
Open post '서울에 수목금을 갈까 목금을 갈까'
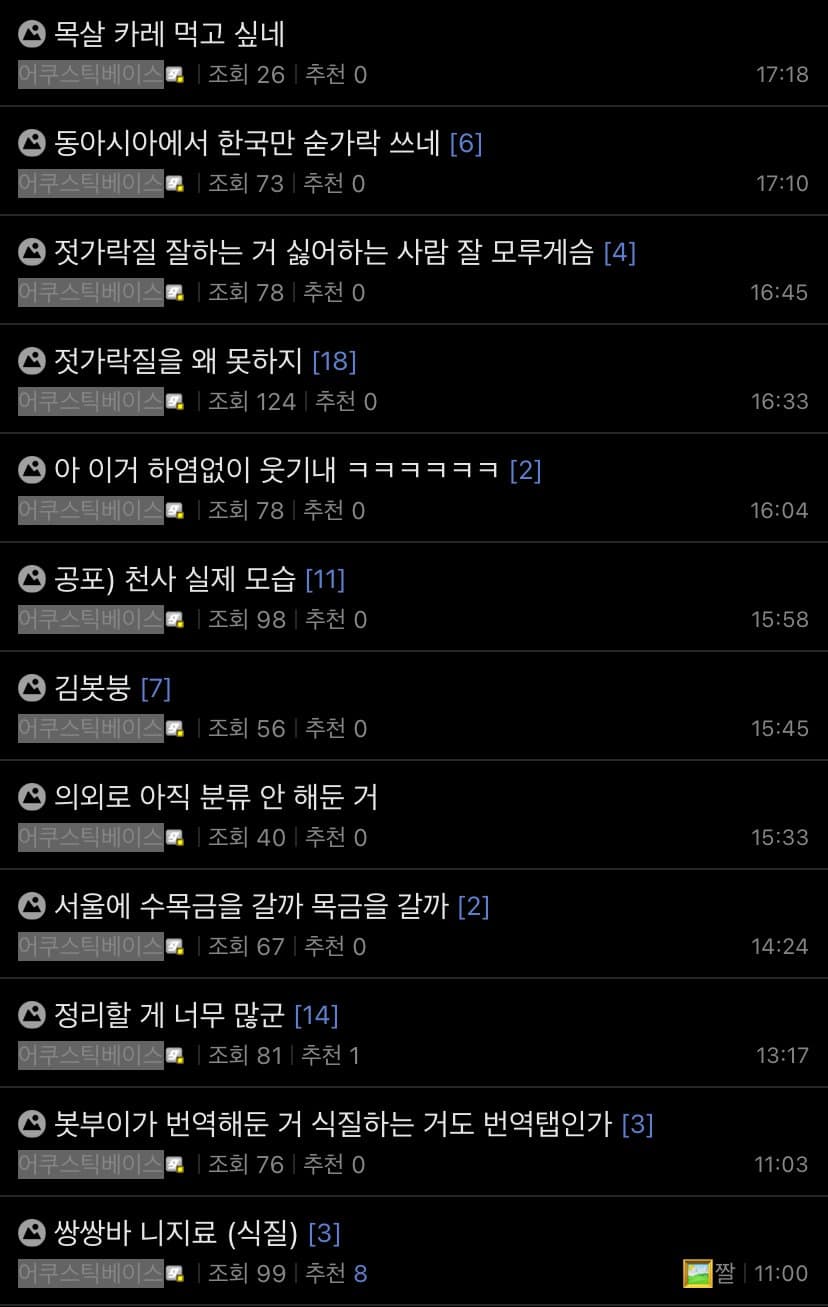tap(251, 906)
